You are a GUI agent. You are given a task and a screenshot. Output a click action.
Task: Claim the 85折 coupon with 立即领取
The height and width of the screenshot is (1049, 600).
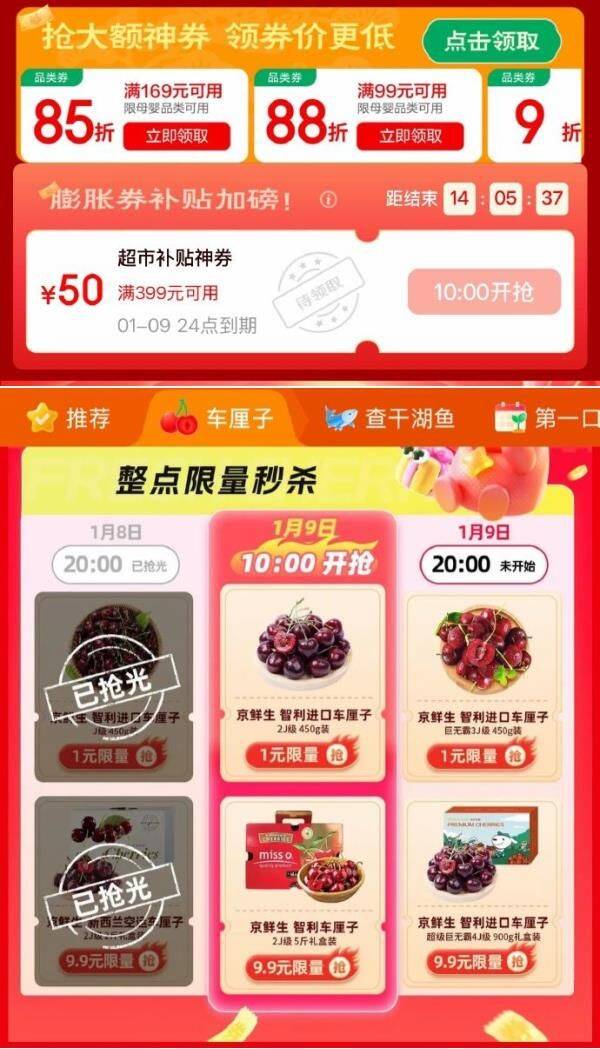[177, 136]
